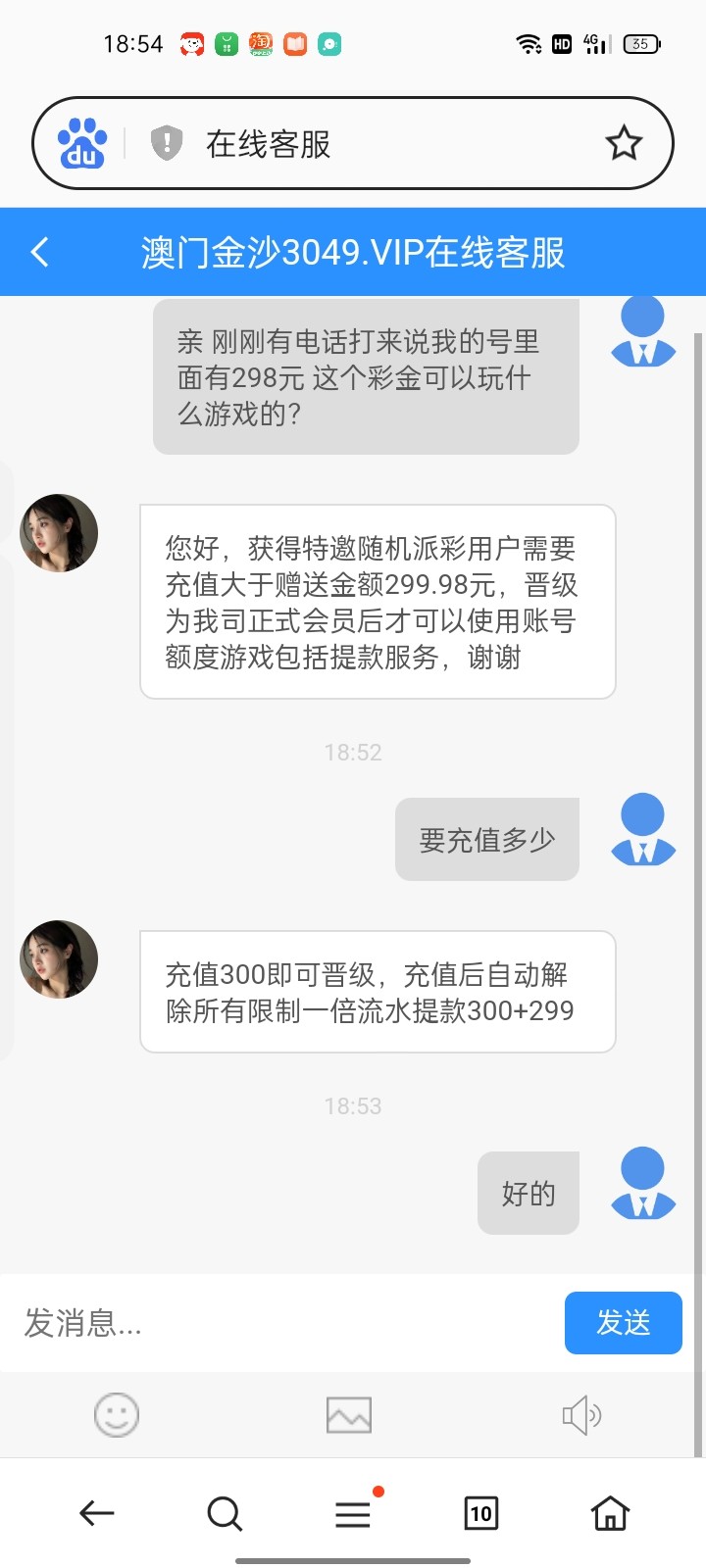Screen dimensions: 706x1568
Task: Tap the home icon in the bottom navigation
Action: pos(609,1513)
